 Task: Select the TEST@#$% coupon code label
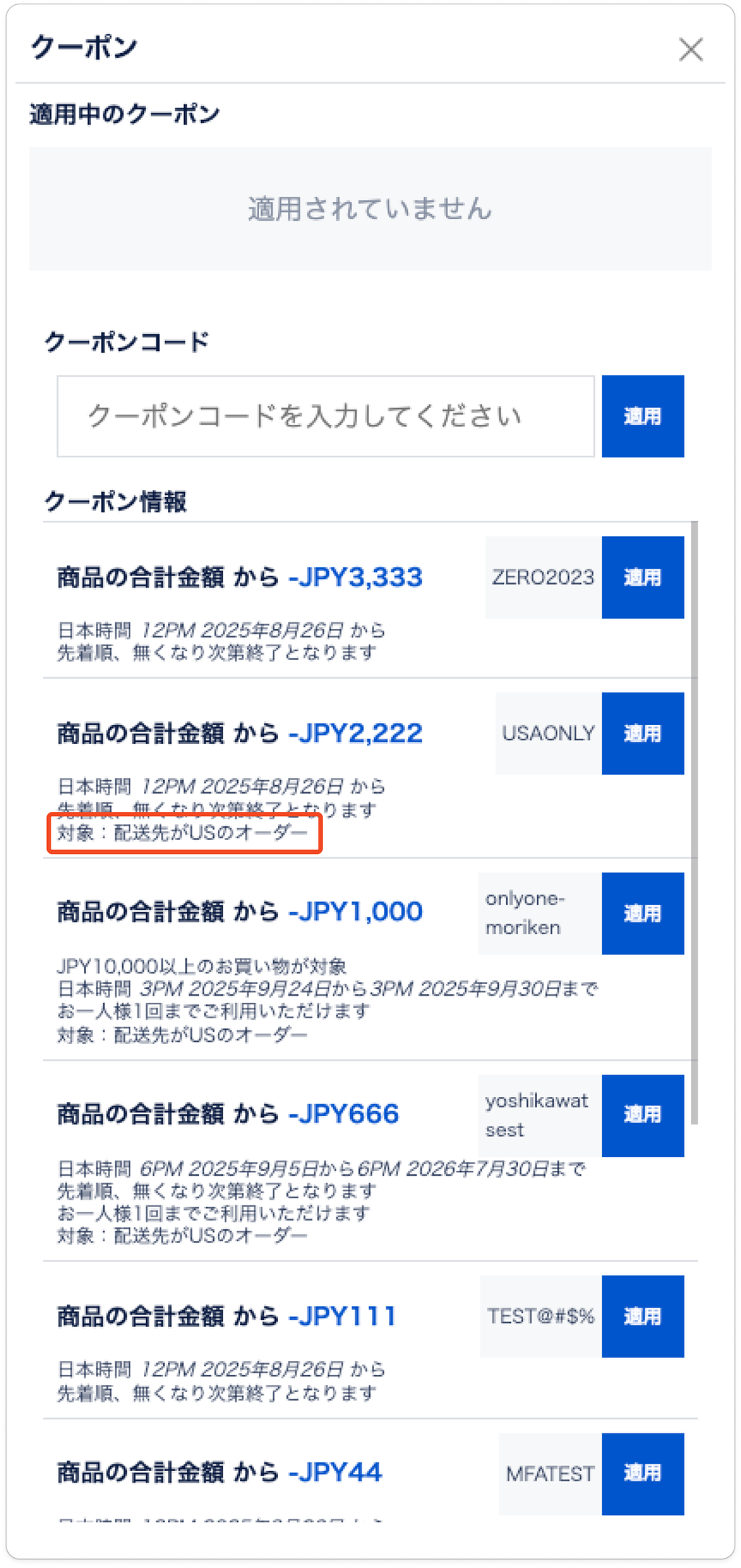point(541,1316)
